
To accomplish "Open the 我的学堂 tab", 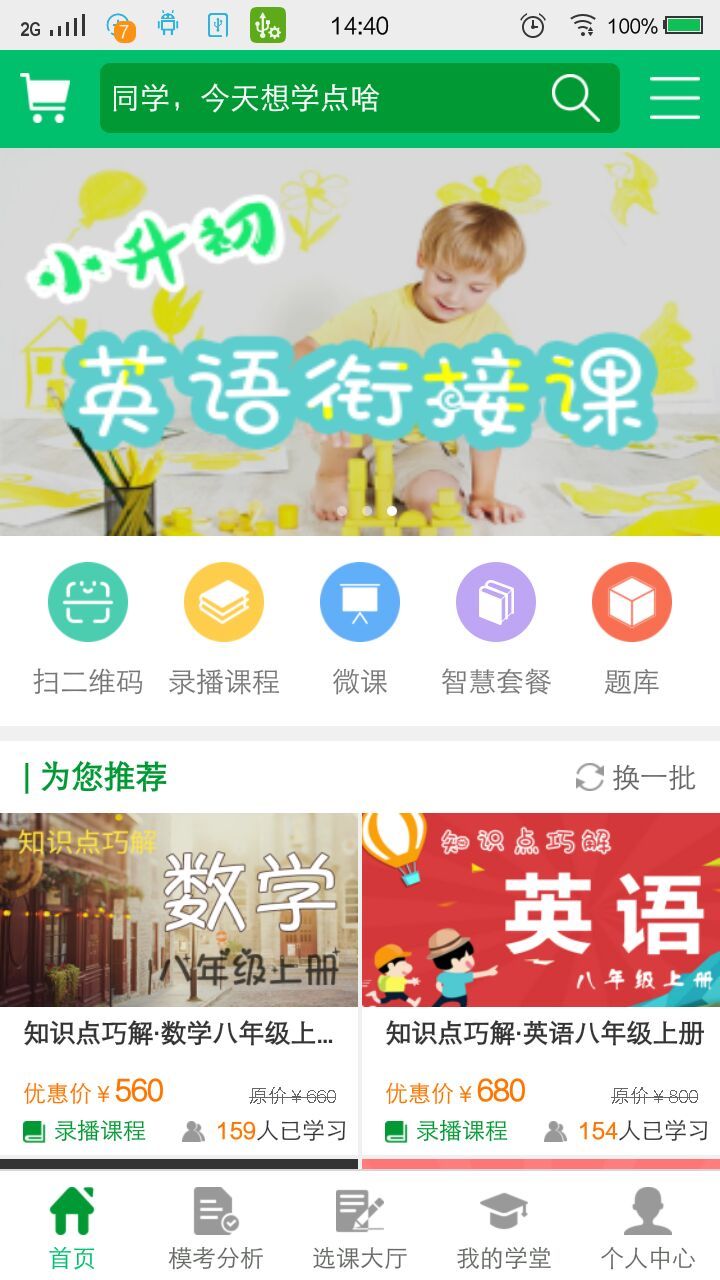I will 504,1228.
